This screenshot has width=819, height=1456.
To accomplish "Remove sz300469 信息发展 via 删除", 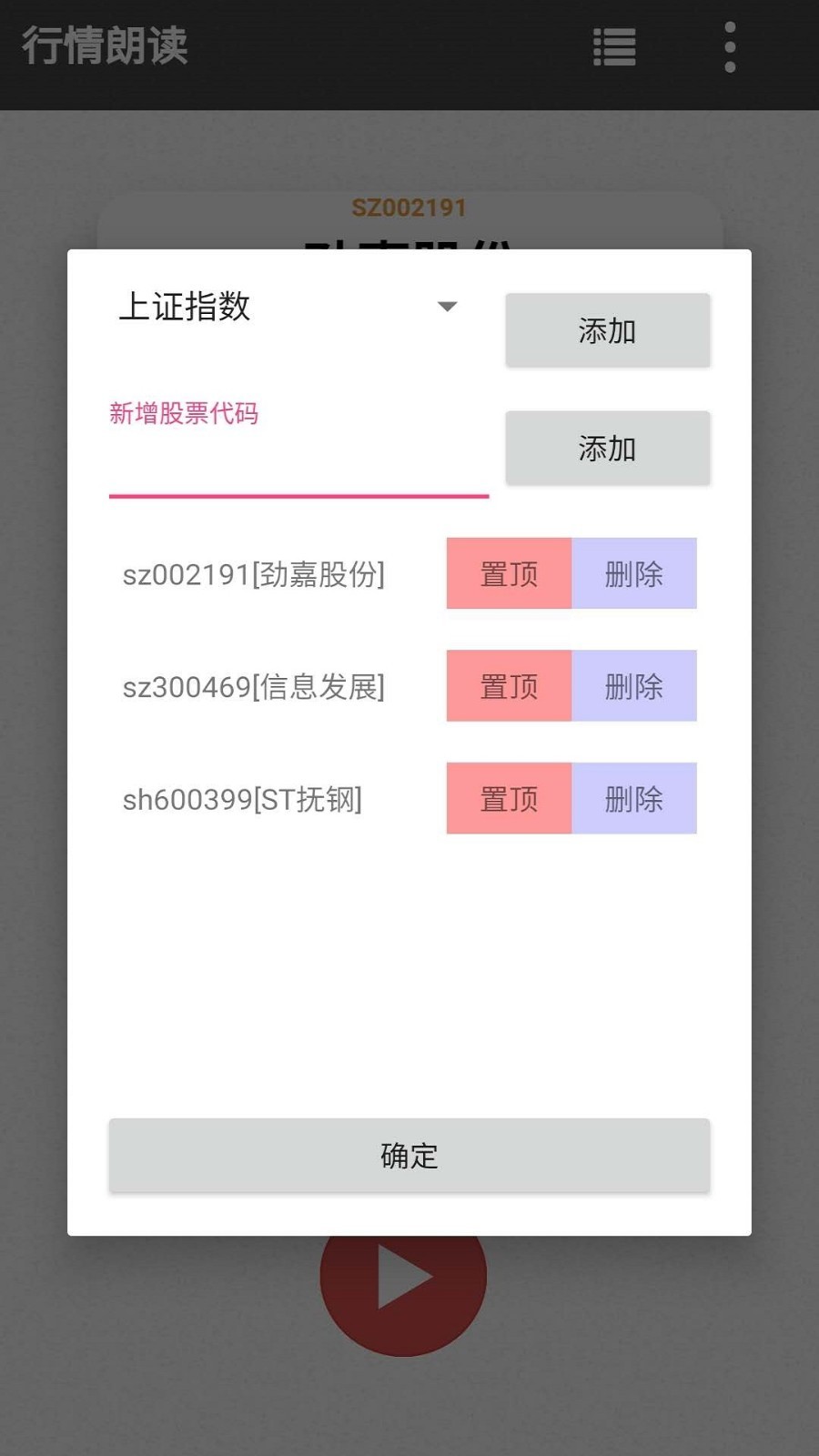I will click(633, 686).
